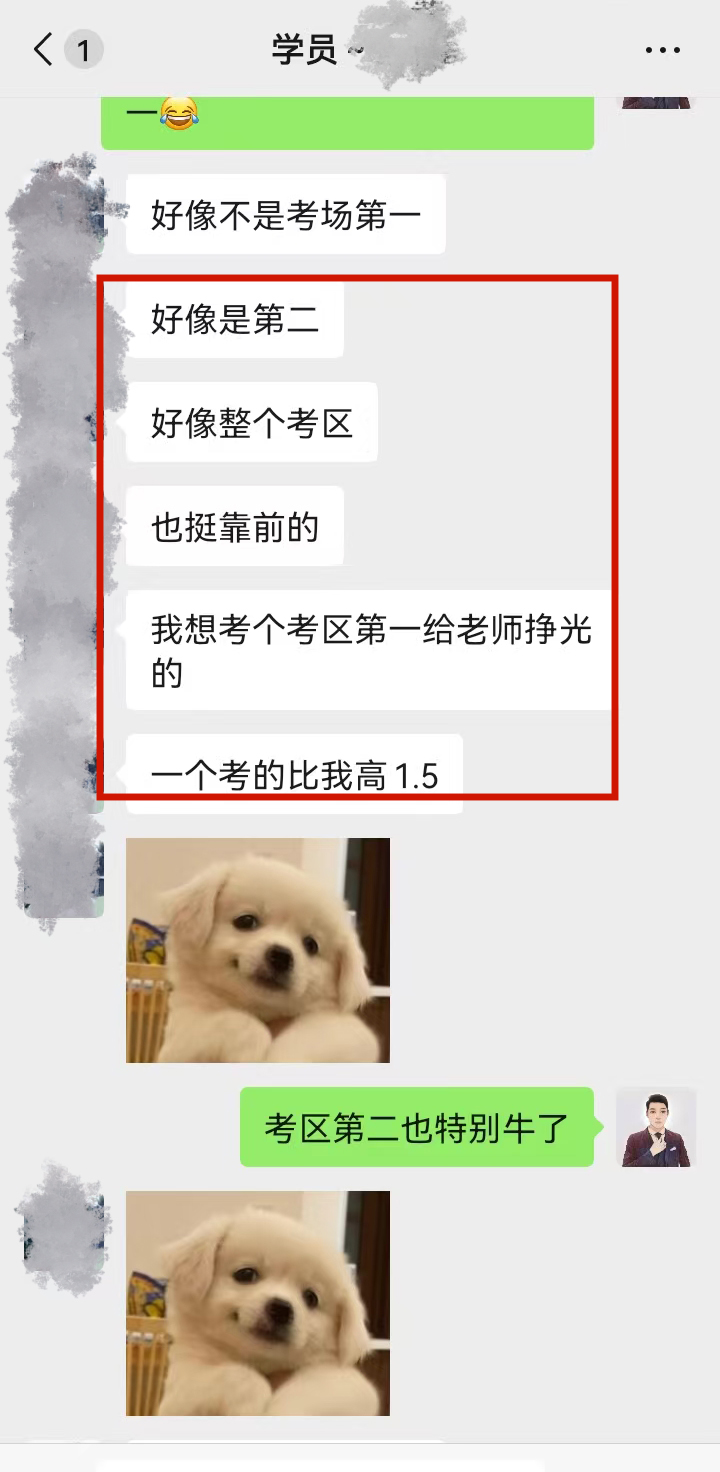Tap the profile avatar beside 考区第二也特别牛了
The height and width of the screenshot is (1472, 720).
point(655,1127)
